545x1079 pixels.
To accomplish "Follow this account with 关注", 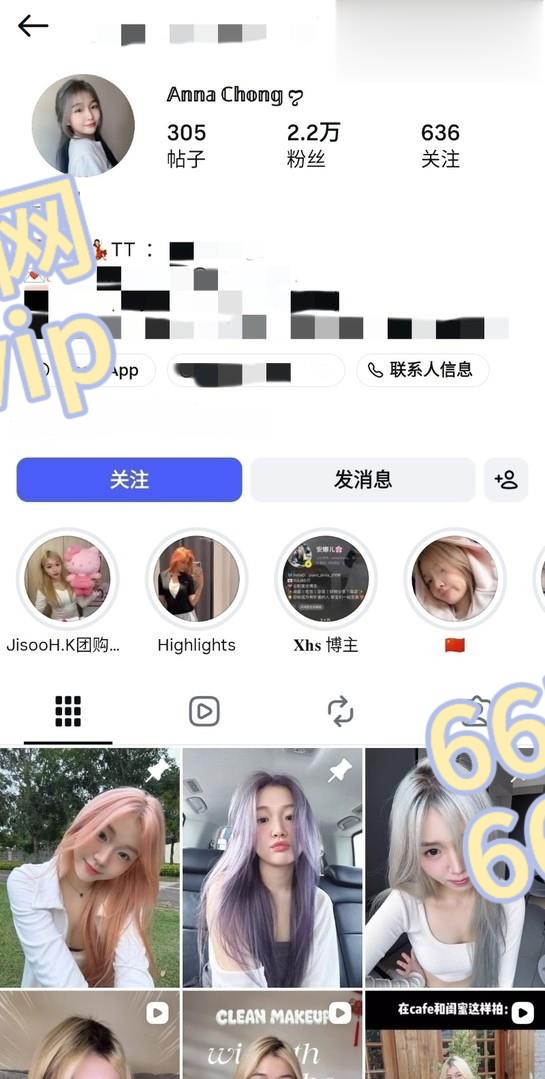I will pyautogui.click(x=129, y=480).
